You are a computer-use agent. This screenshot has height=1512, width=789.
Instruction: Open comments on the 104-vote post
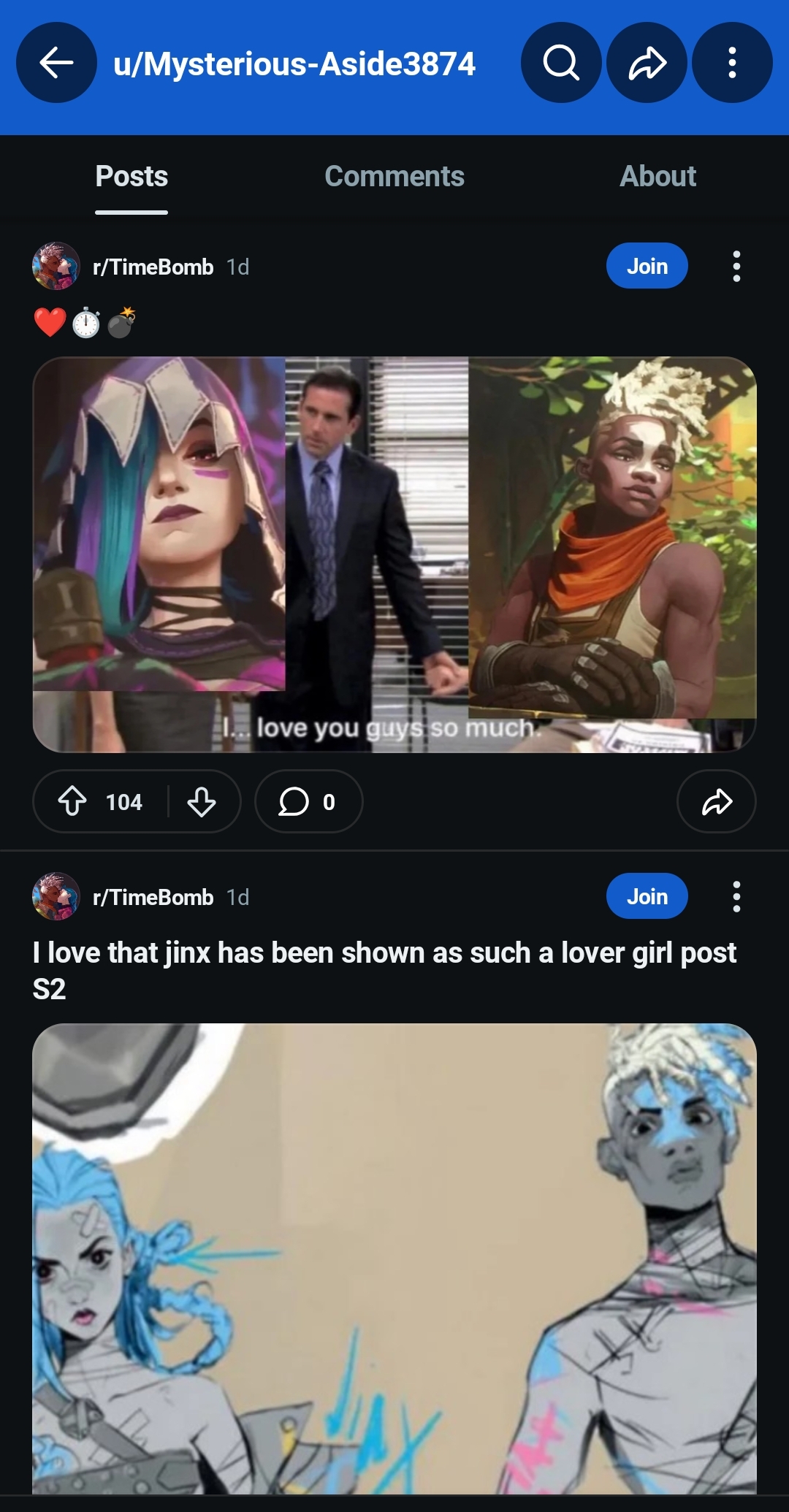(x=308, y=801)
